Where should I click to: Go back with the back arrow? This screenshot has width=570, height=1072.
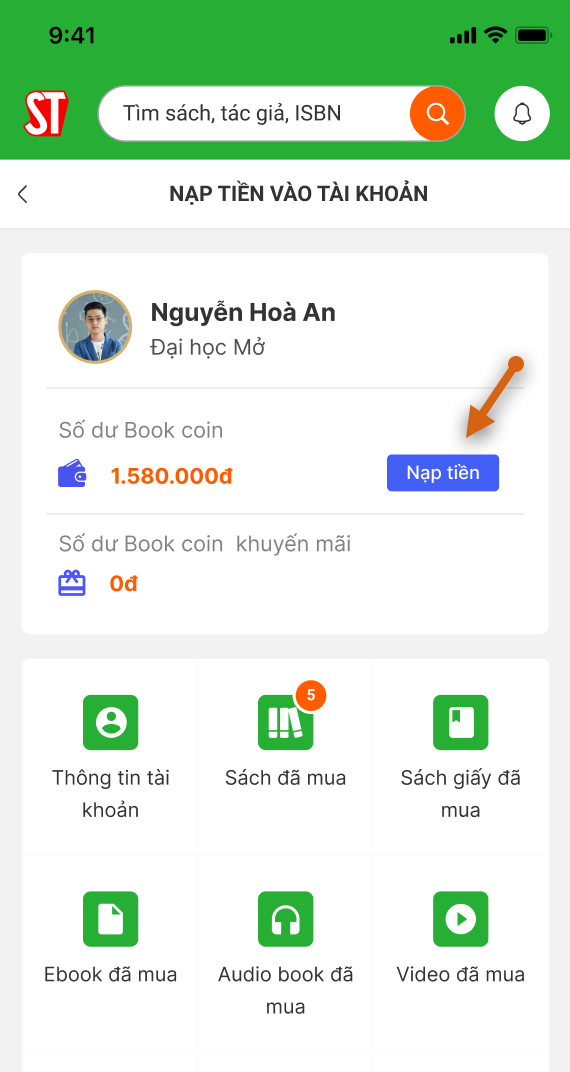coord(23,194)
